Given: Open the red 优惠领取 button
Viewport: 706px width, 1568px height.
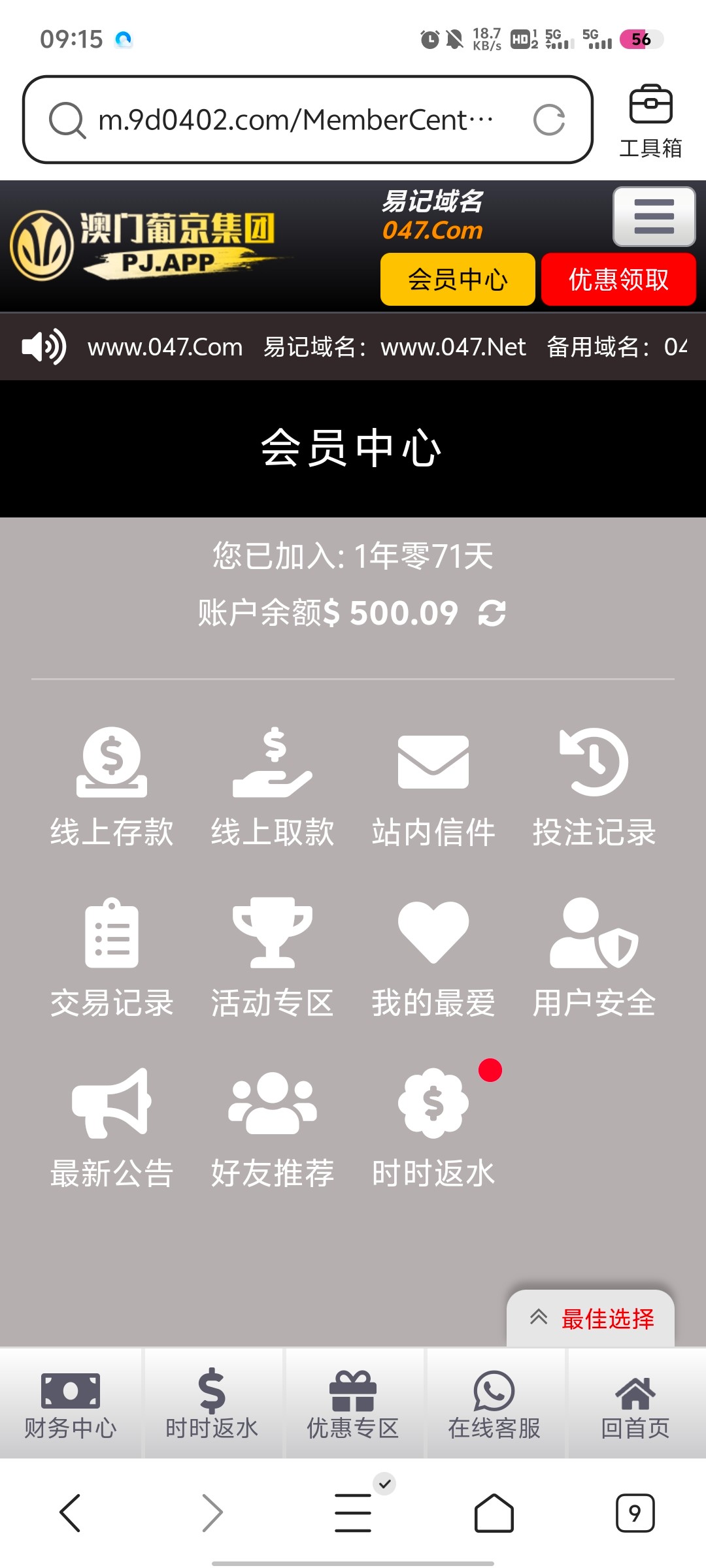Looking at the screenshot, I should pos(618,279).
